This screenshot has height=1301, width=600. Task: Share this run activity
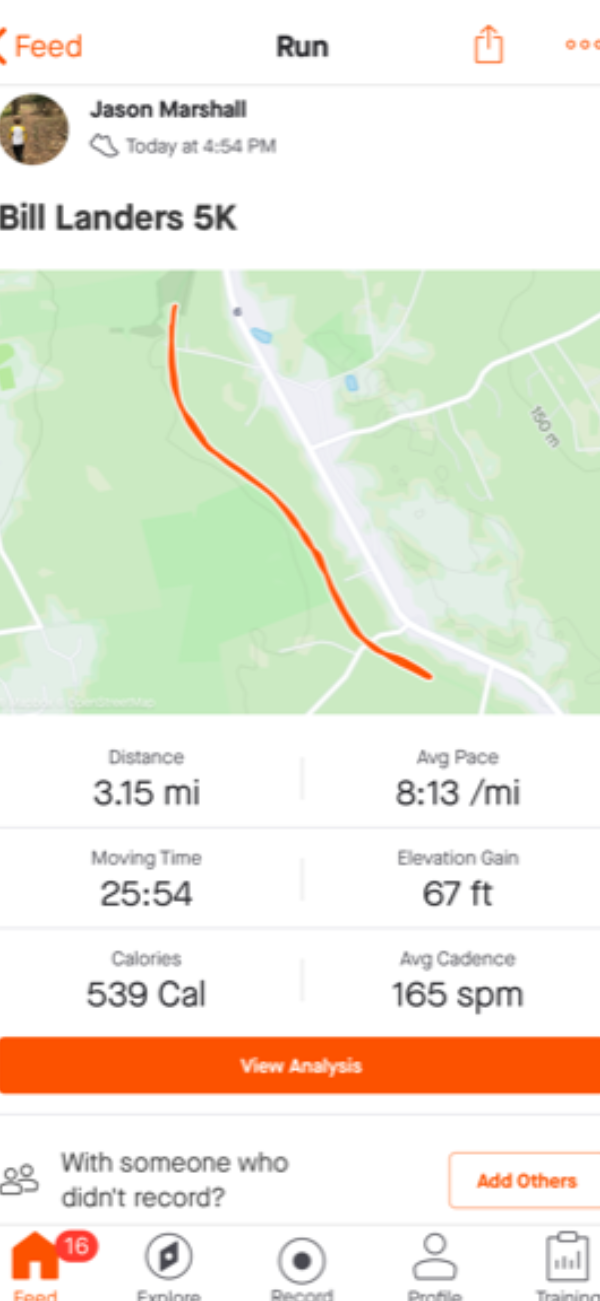point(488,45)
